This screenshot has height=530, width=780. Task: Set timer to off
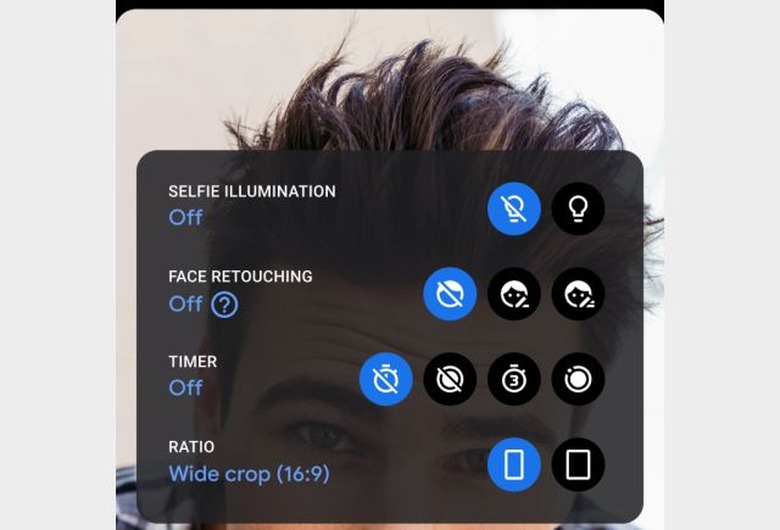(x=386, y=379)
